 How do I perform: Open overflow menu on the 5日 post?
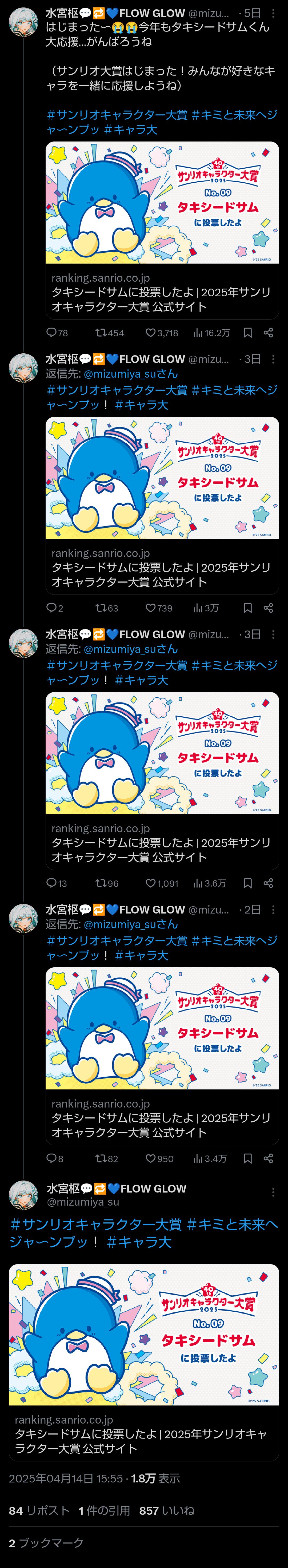coord(273,13)
